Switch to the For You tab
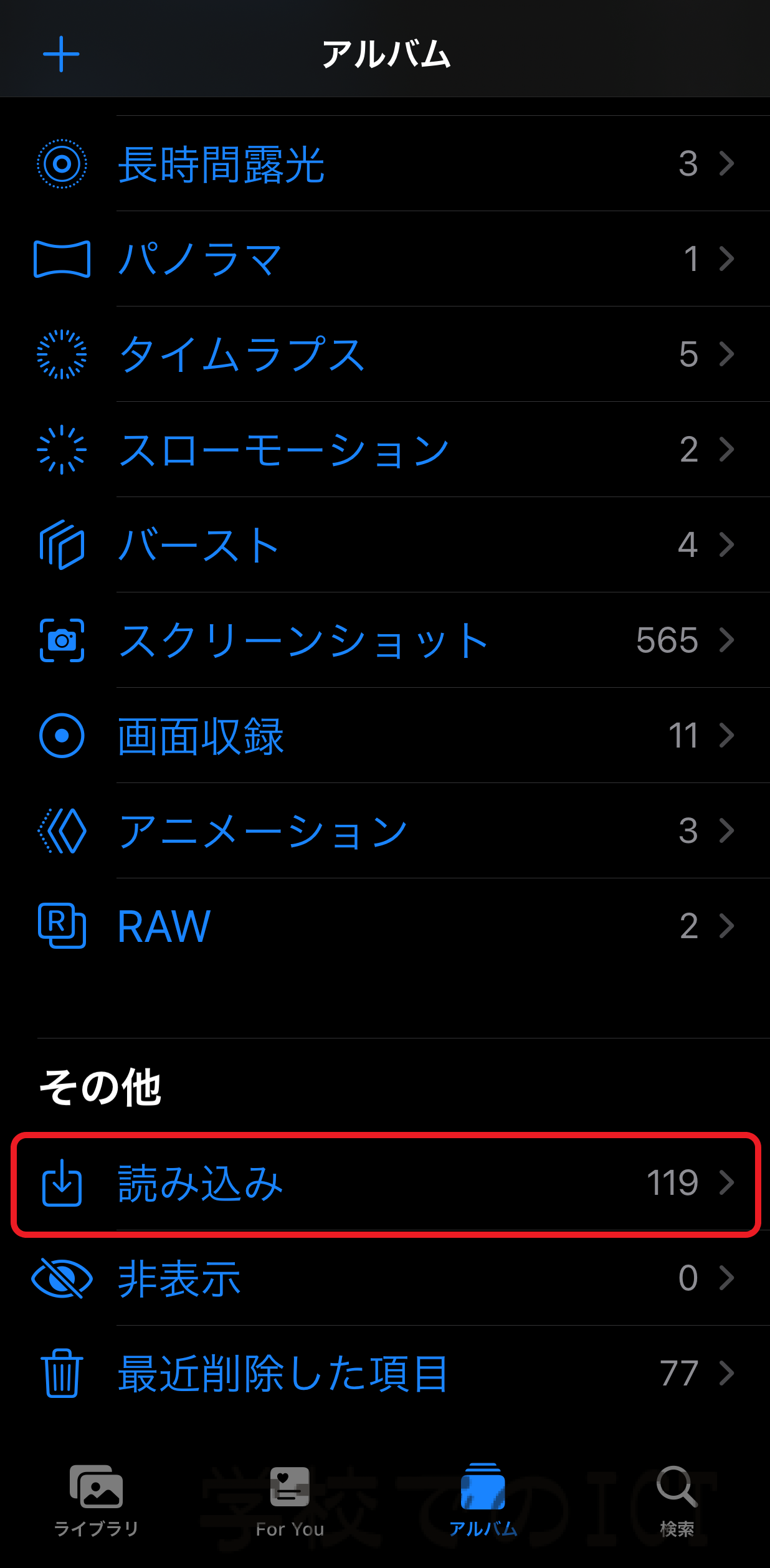The width and height of the screenshot is (770, 1568). click(x=290, y=1500)
